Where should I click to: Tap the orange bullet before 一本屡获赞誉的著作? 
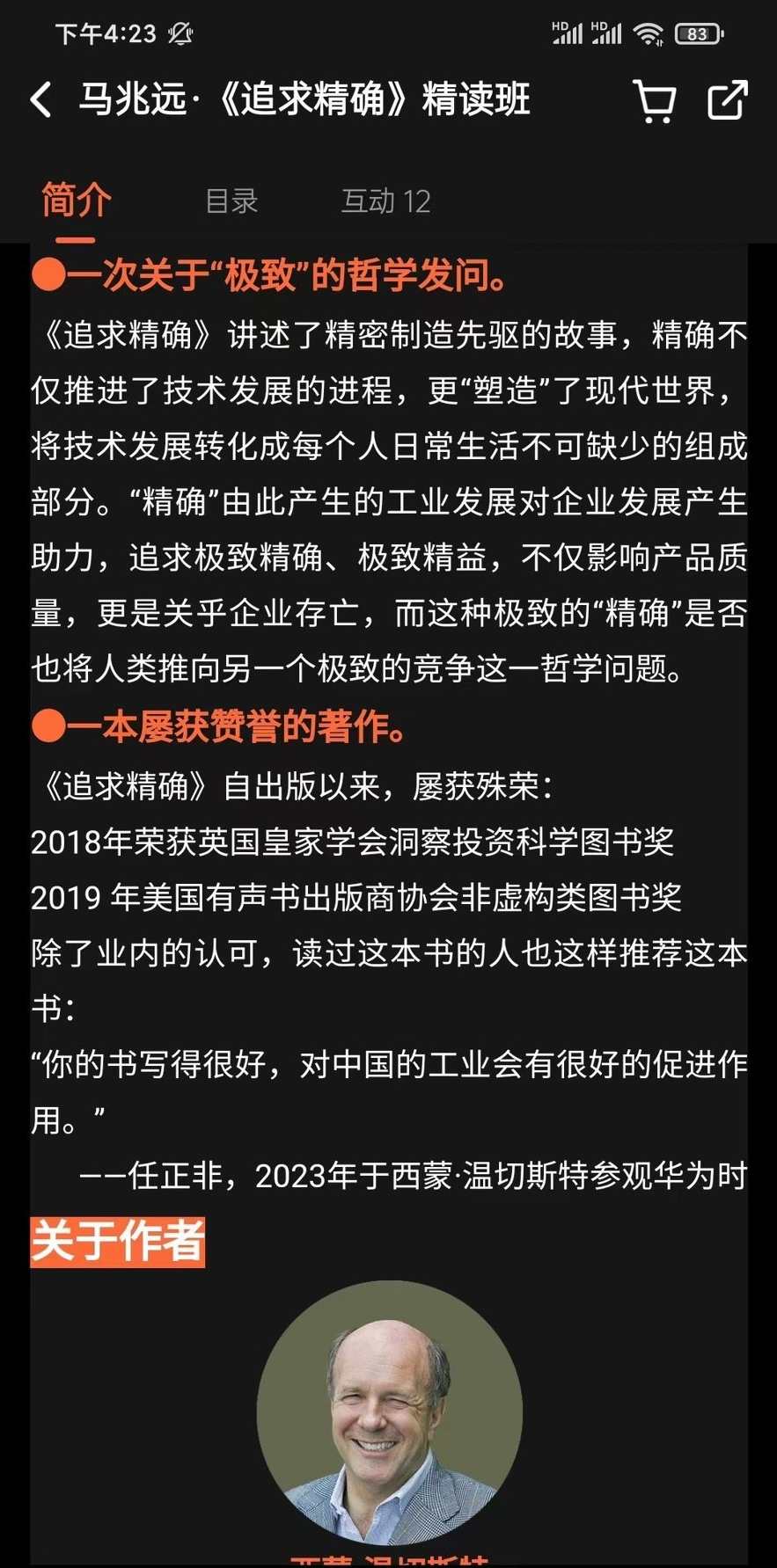click(46, 726)
